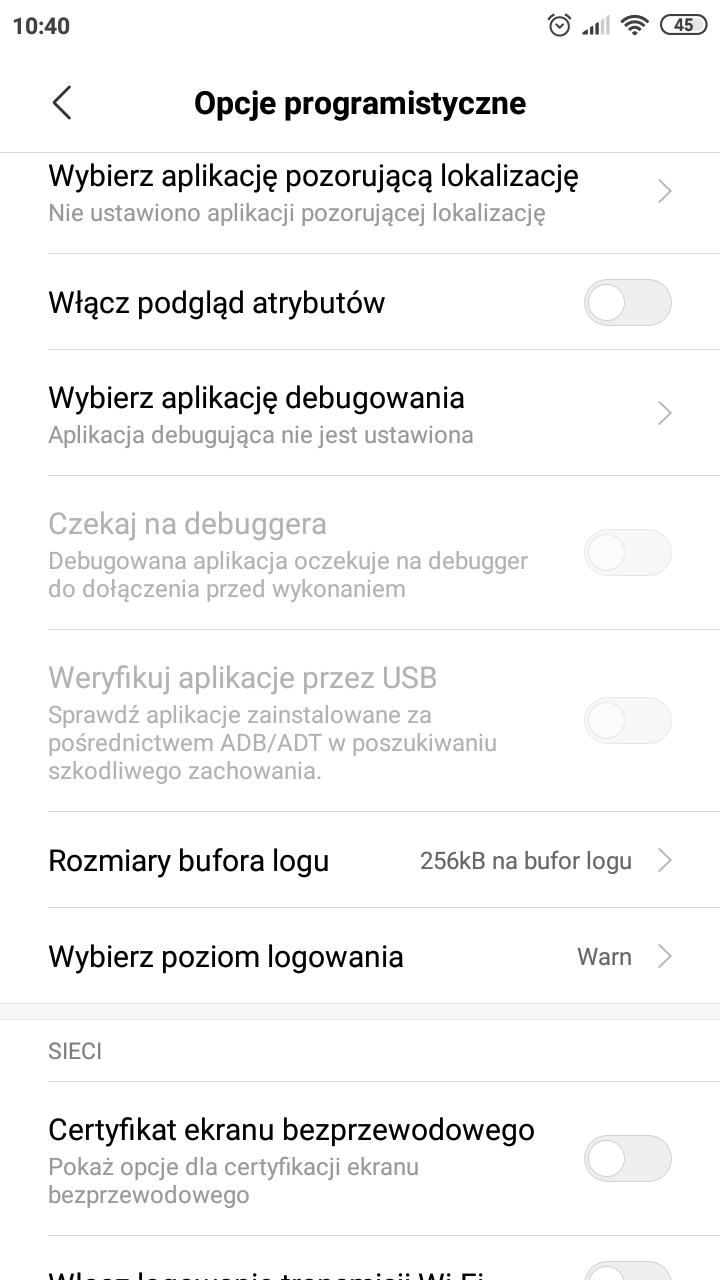This screenshot has height=1280, width=720.
Task: Open Rozmiary bufora logu setting
Action: [x=360, y=860]
